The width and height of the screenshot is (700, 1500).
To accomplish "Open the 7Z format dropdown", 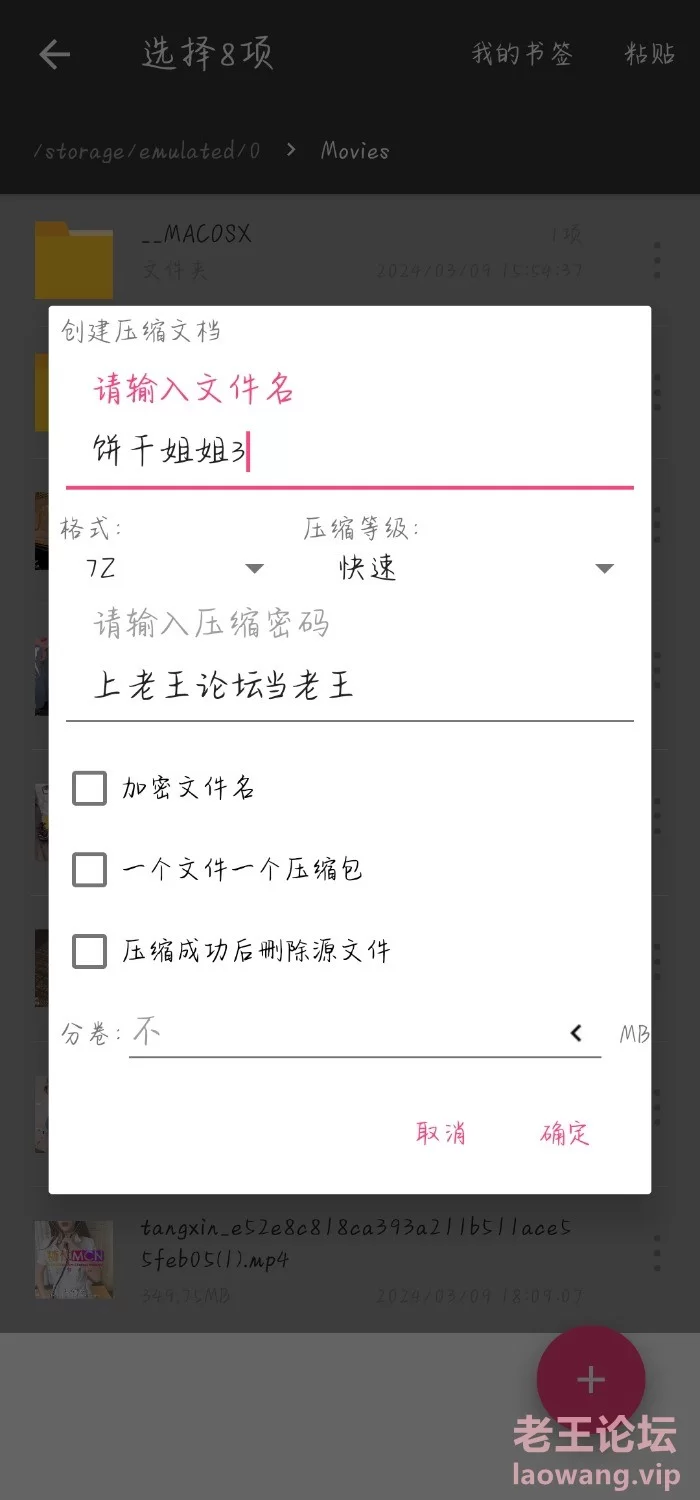I will point(175,568).
